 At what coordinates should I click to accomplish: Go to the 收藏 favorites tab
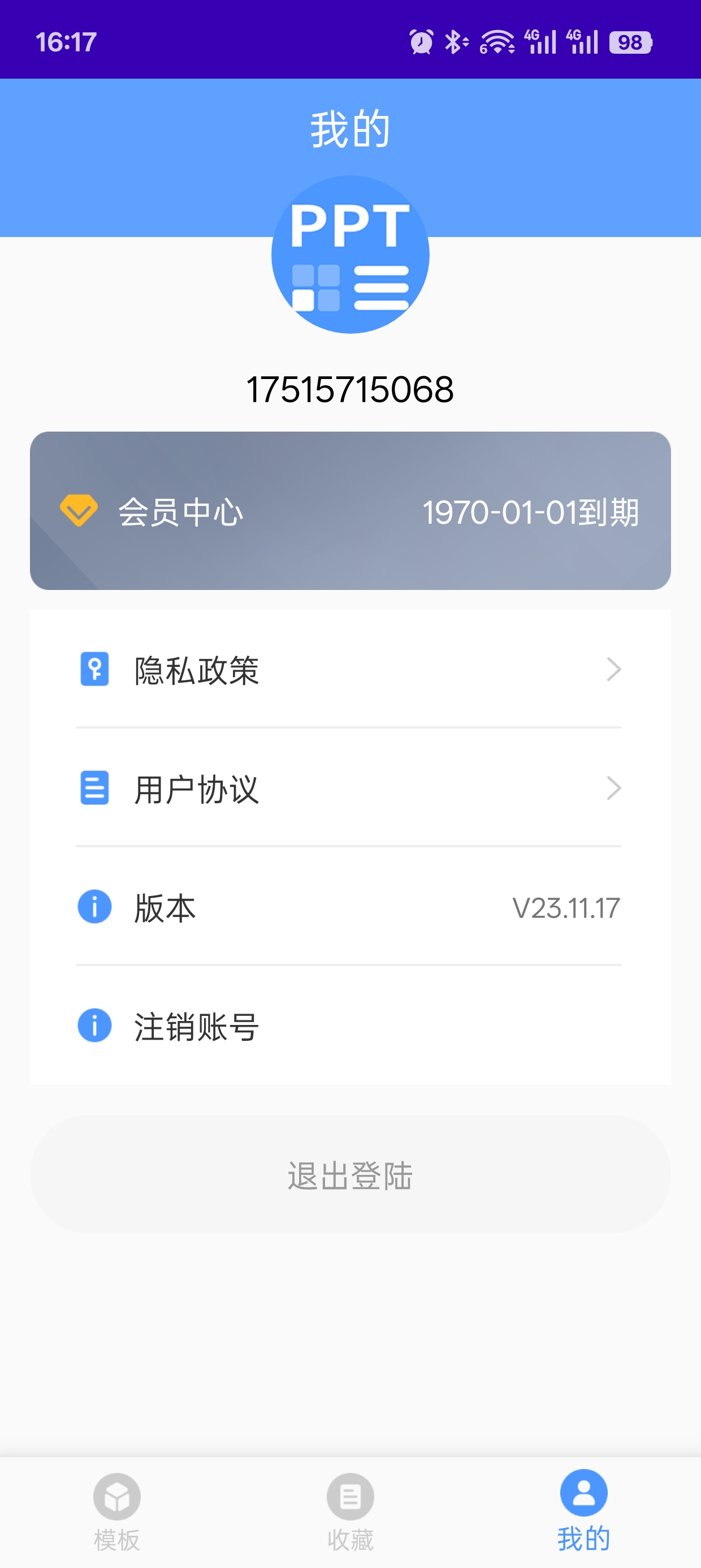click(350, 1511)
